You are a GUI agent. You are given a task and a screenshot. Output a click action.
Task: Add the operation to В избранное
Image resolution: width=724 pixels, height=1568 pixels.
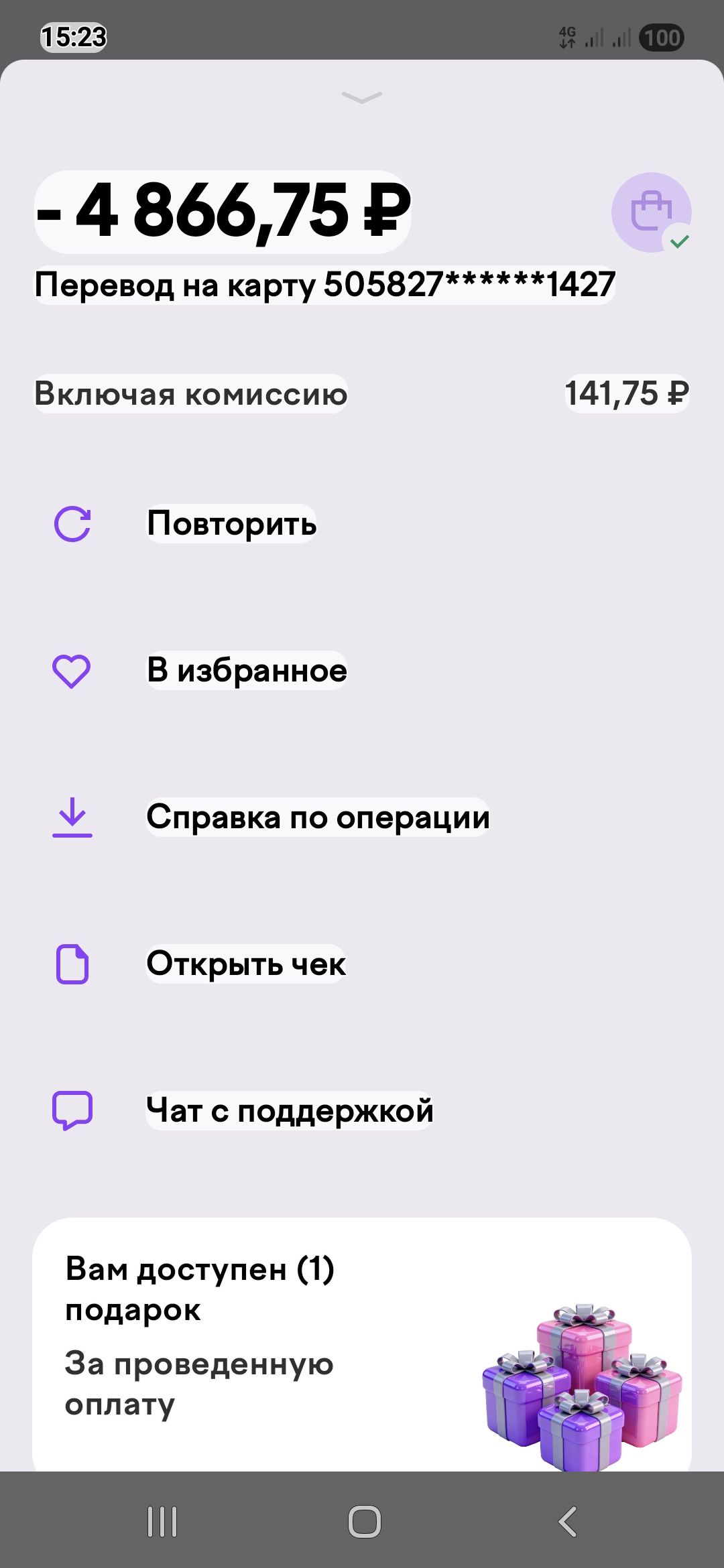[247, 671]
